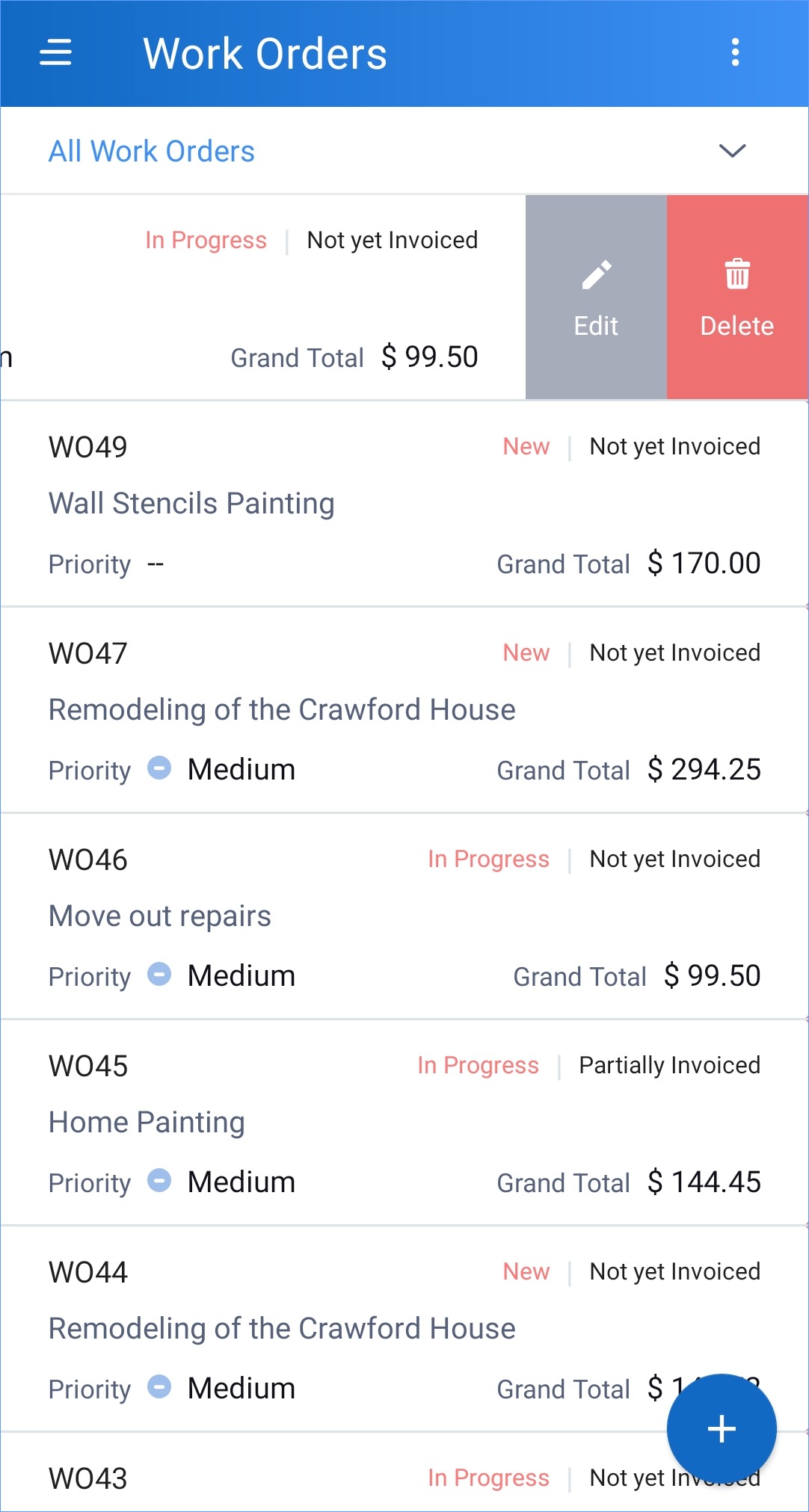Screen dimensions: 809x1512
Task: Open work order WO47
Action: 404,711
